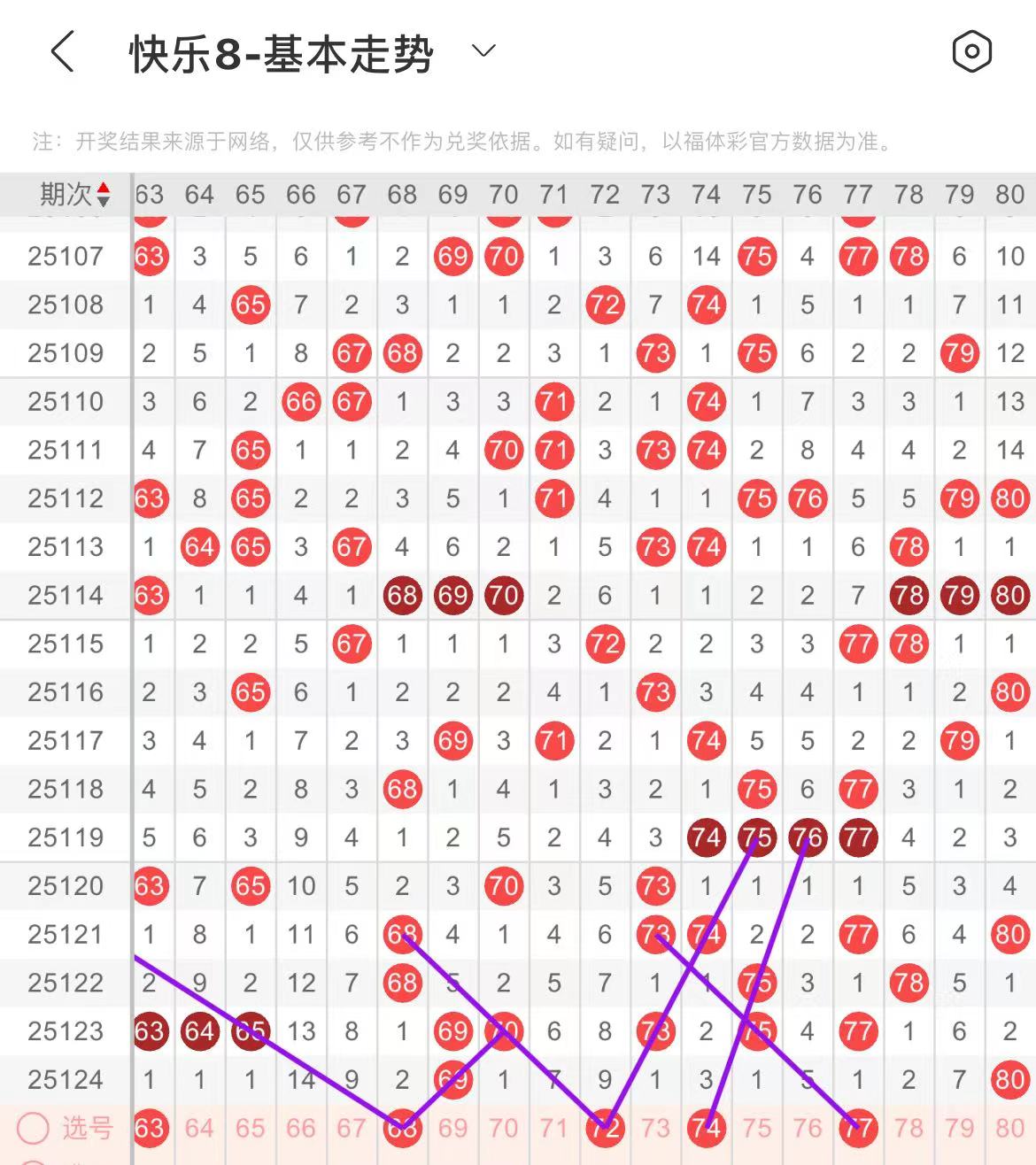Image resolution: width=1036 pixels, height=1165 pixels.
Task: Select number 80 in the 选号 row
Action: [1009, 1128]
